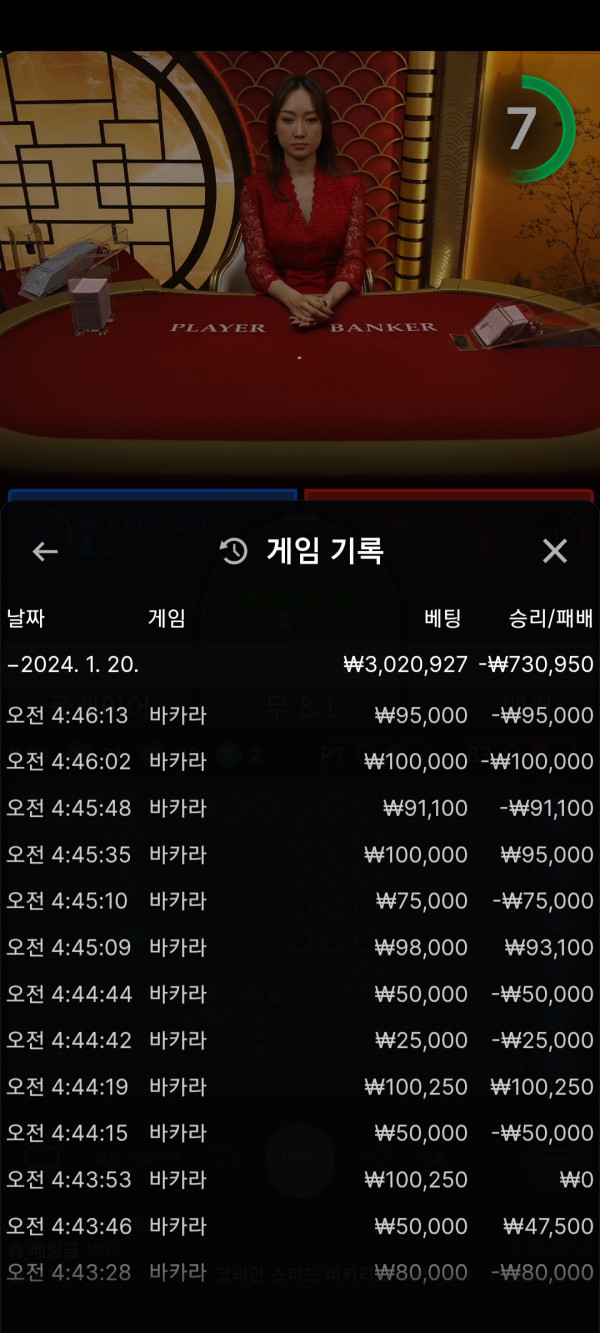600x1333 pixels.
Task: View the 오전 4:44:44 game details
Action: click(300, 994)
